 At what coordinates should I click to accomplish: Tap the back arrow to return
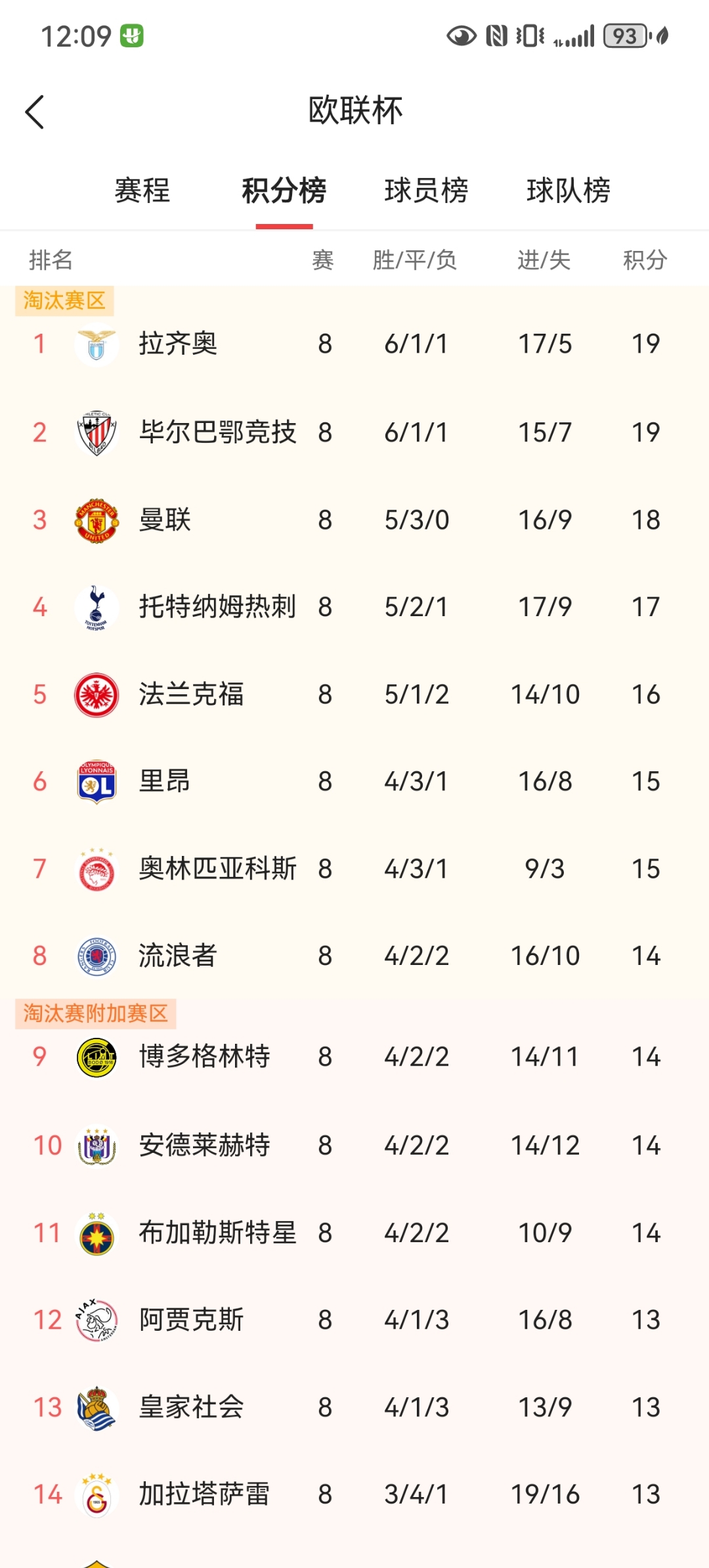(35, 112)
